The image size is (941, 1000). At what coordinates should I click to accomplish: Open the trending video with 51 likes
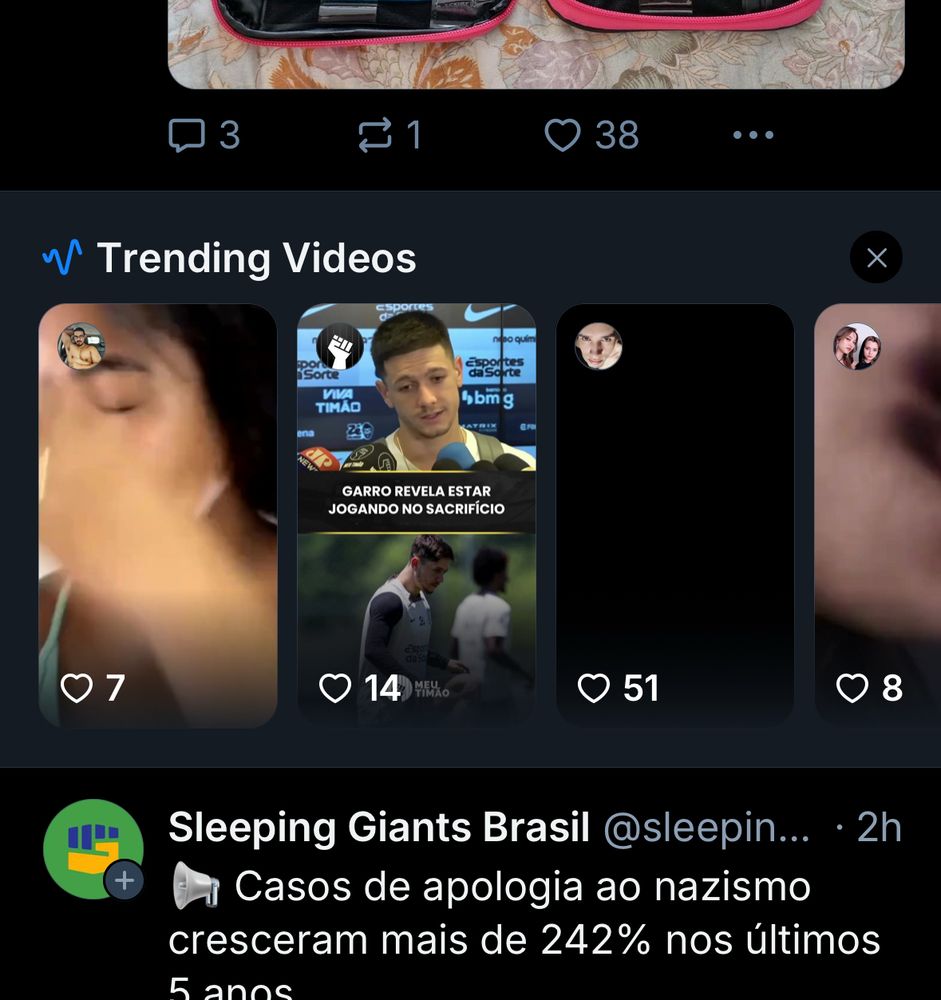[x=674, y=515]
